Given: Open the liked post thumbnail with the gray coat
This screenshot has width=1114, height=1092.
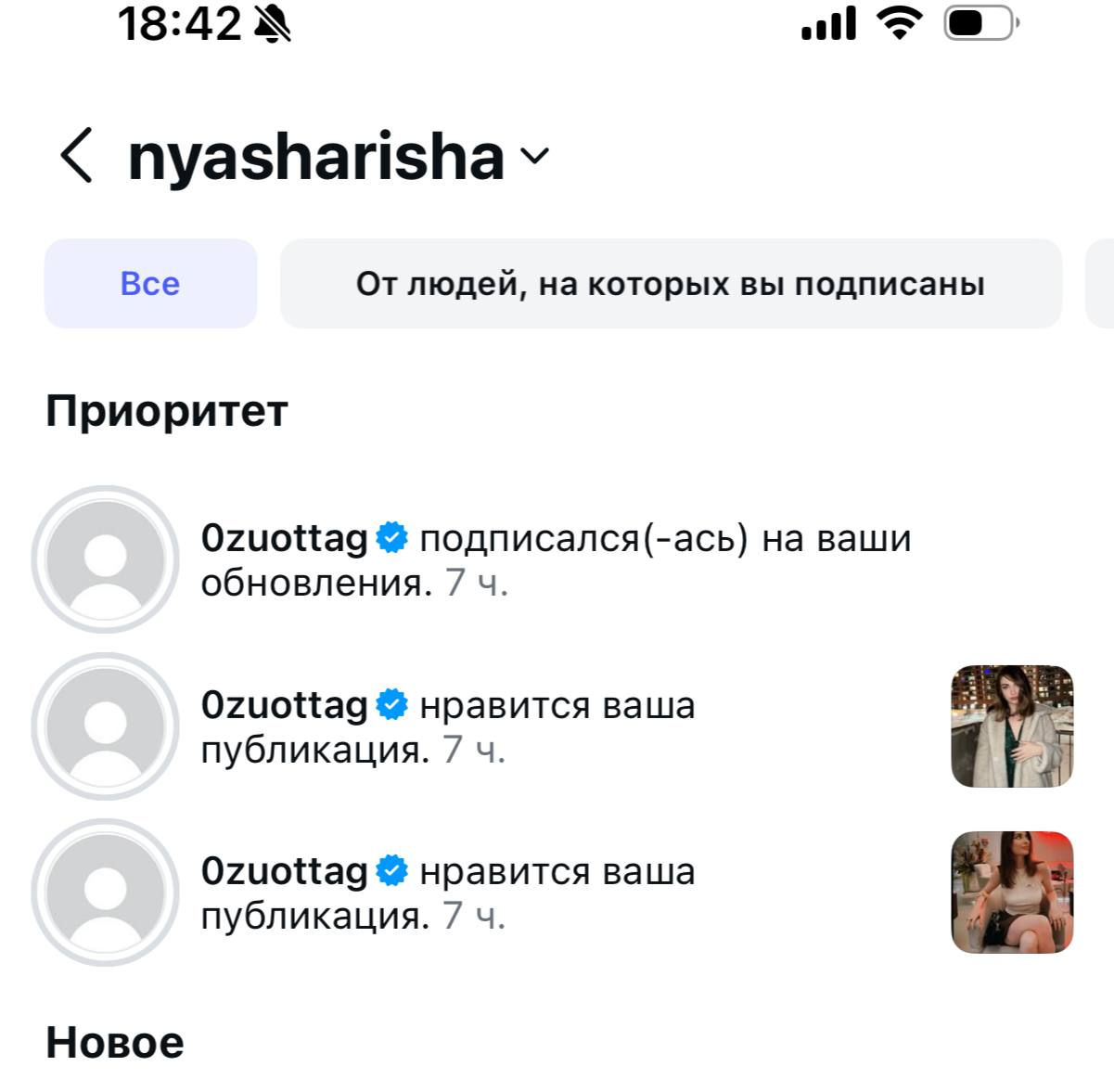Looking at the screenshot, I should coord(1012,726).
